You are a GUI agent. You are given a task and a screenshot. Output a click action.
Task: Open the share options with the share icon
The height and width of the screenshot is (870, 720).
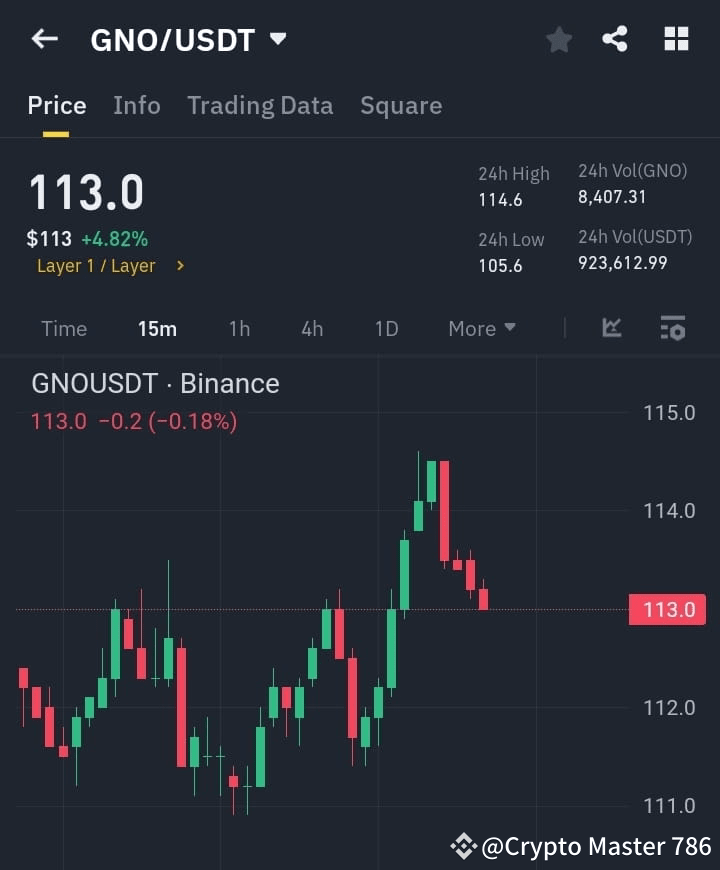point(614,40)
